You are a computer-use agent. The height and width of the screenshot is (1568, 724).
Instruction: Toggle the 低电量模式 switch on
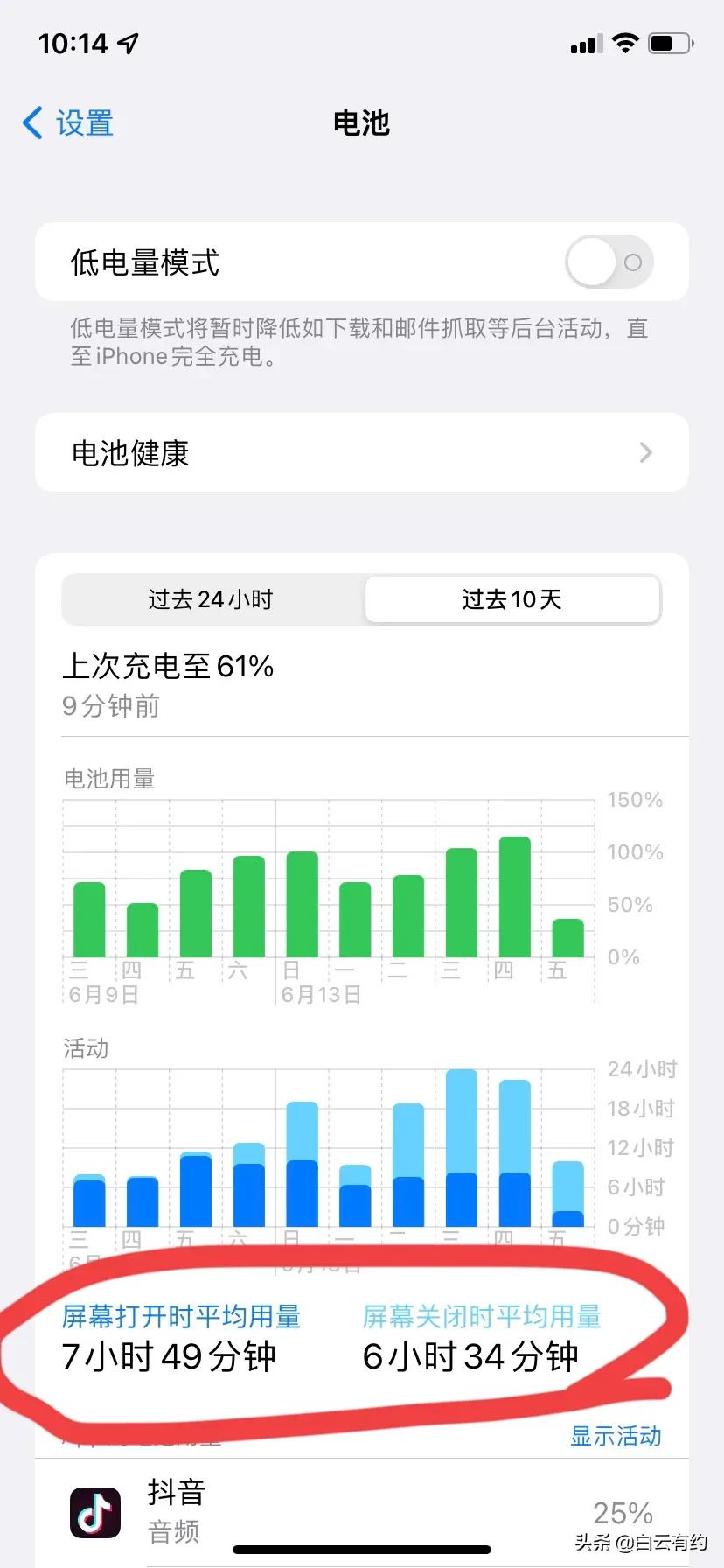(x=608, y=262)
